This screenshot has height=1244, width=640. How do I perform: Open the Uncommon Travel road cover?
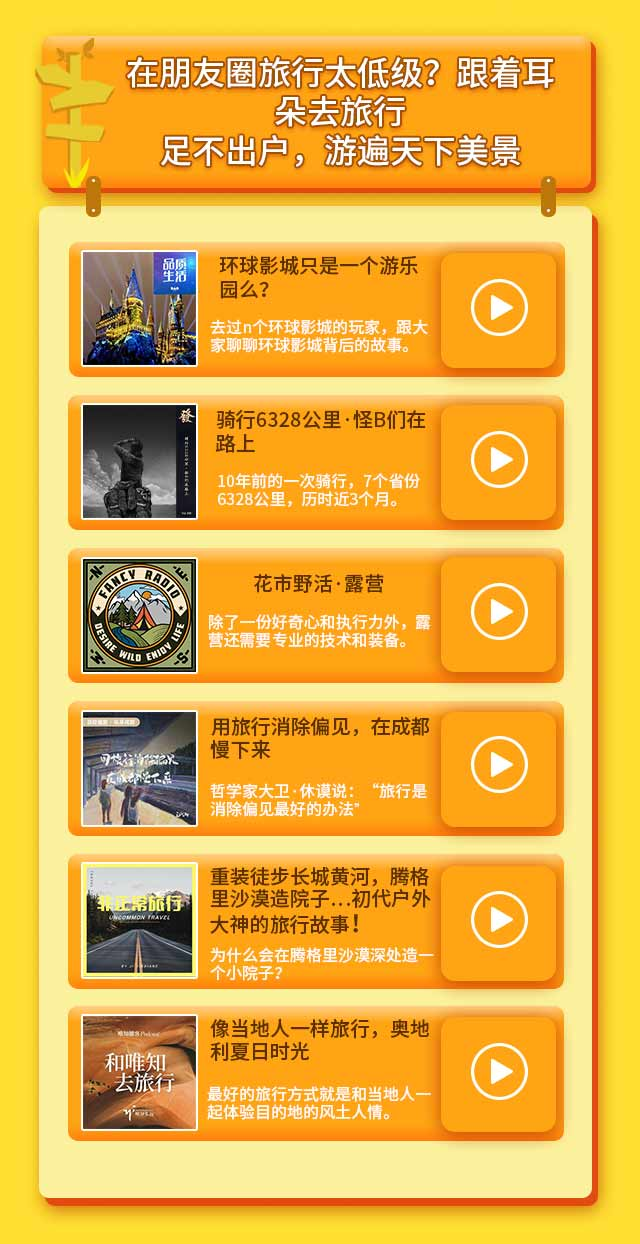click(x=139, y=920)
